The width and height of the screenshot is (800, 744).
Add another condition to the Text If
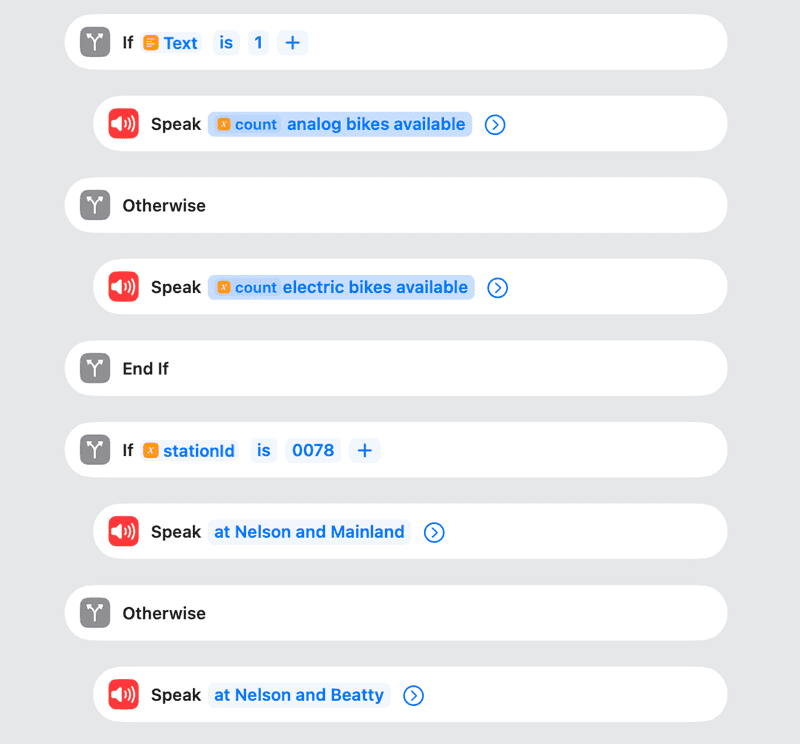click(x=292, y=43)
